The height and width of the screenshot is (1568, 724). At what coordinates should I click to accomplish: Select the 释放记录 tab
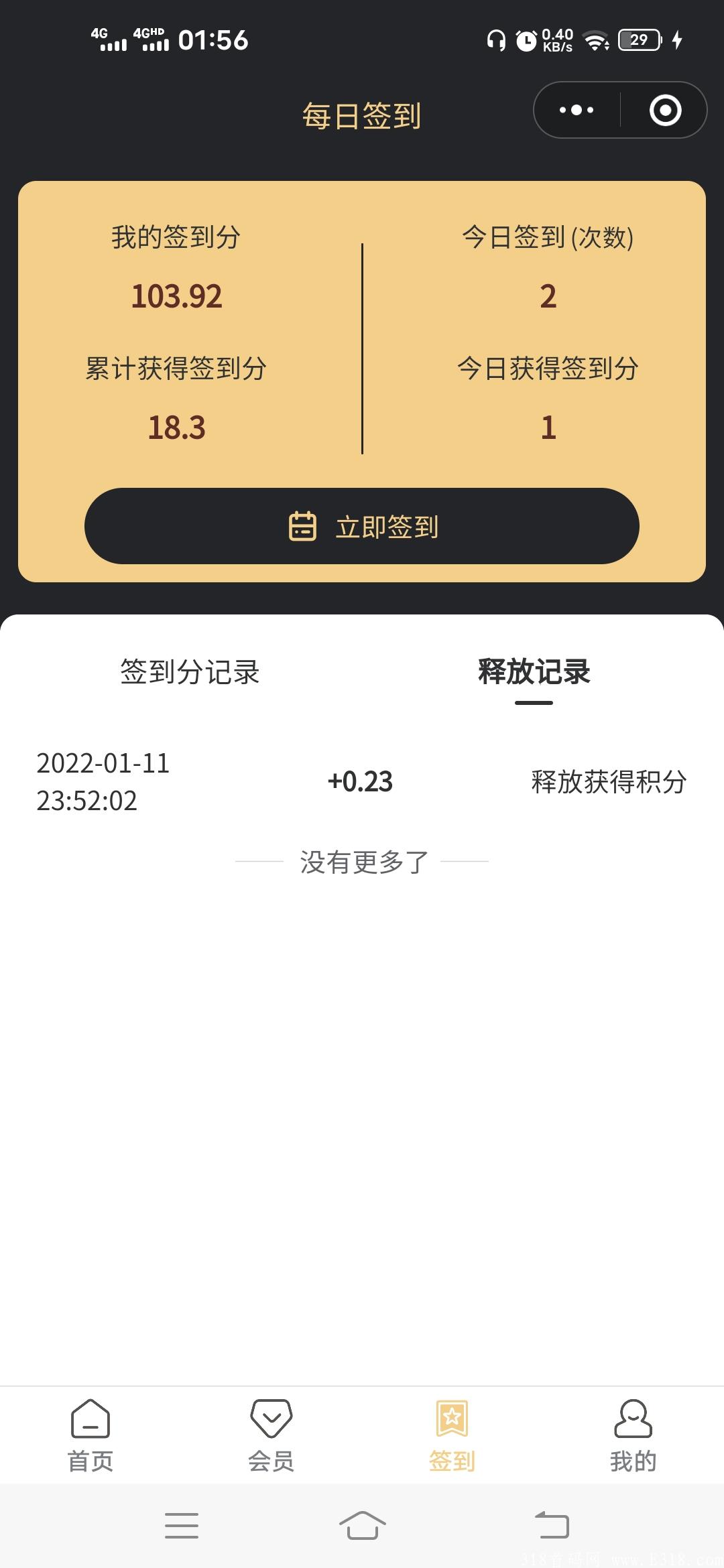point(533,673)
